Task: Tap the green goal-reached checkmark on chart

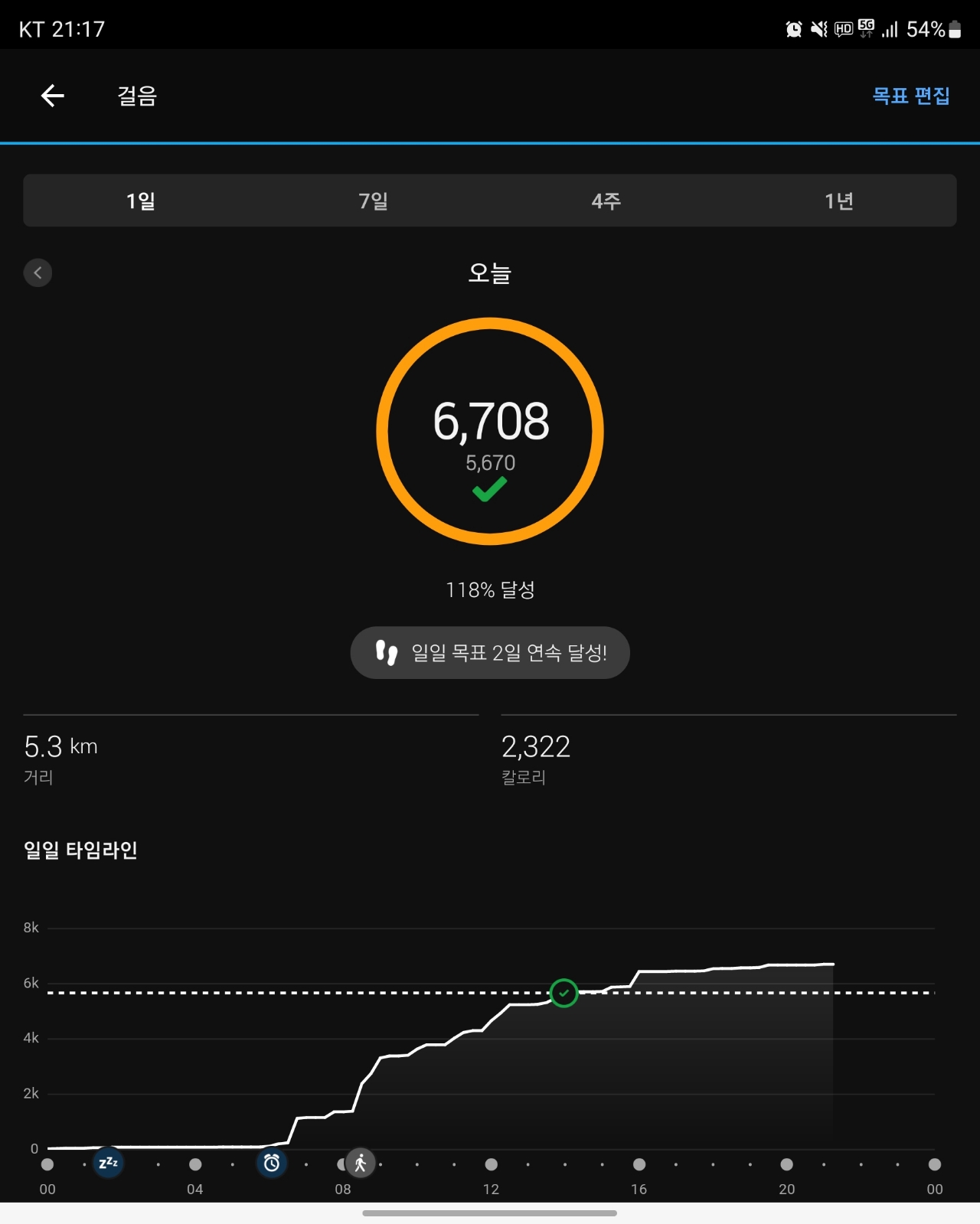Action: (564, 993)
